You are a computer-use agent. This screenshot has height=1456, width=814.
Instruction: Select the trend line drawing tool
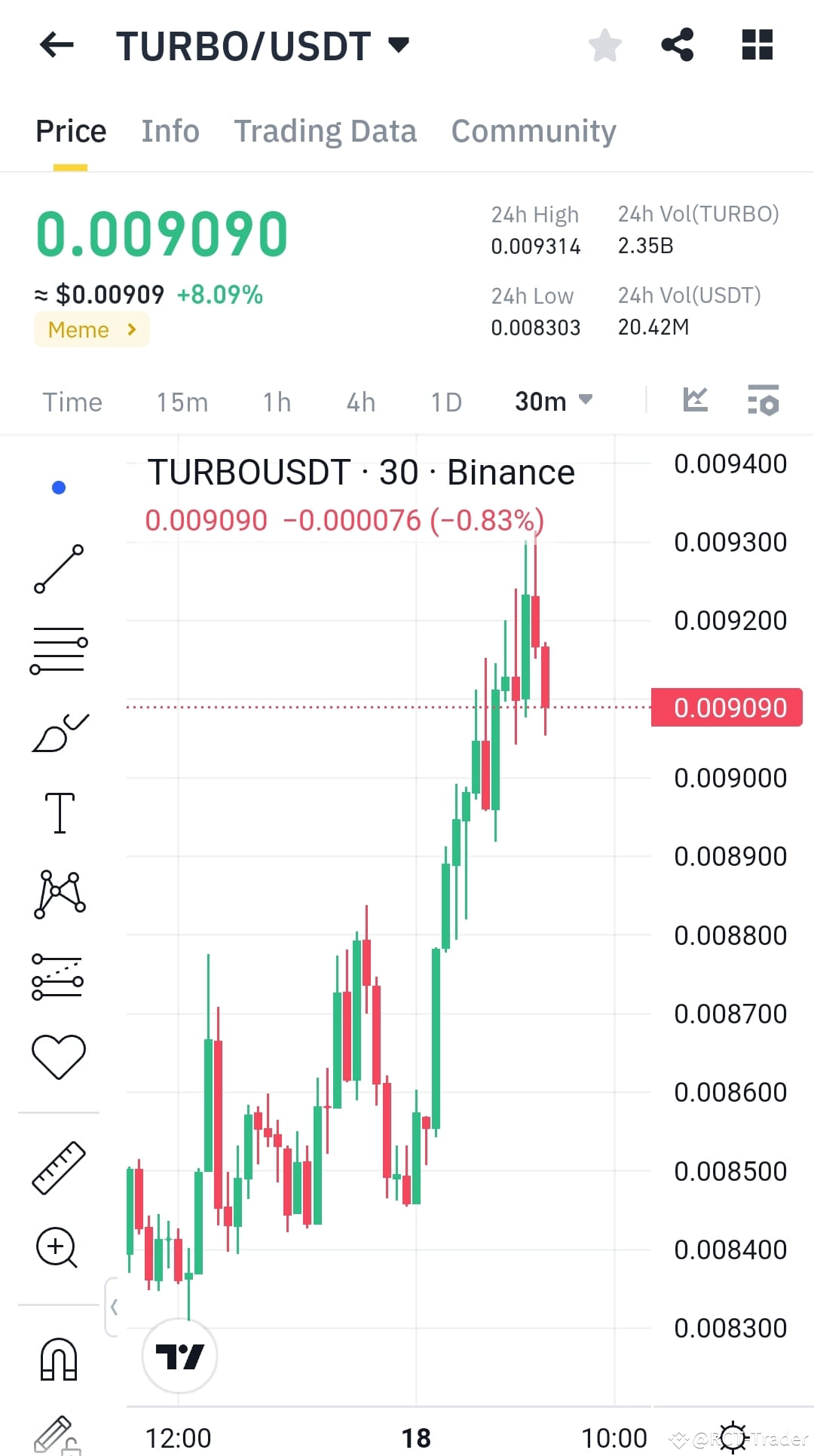tap(60, 569)
